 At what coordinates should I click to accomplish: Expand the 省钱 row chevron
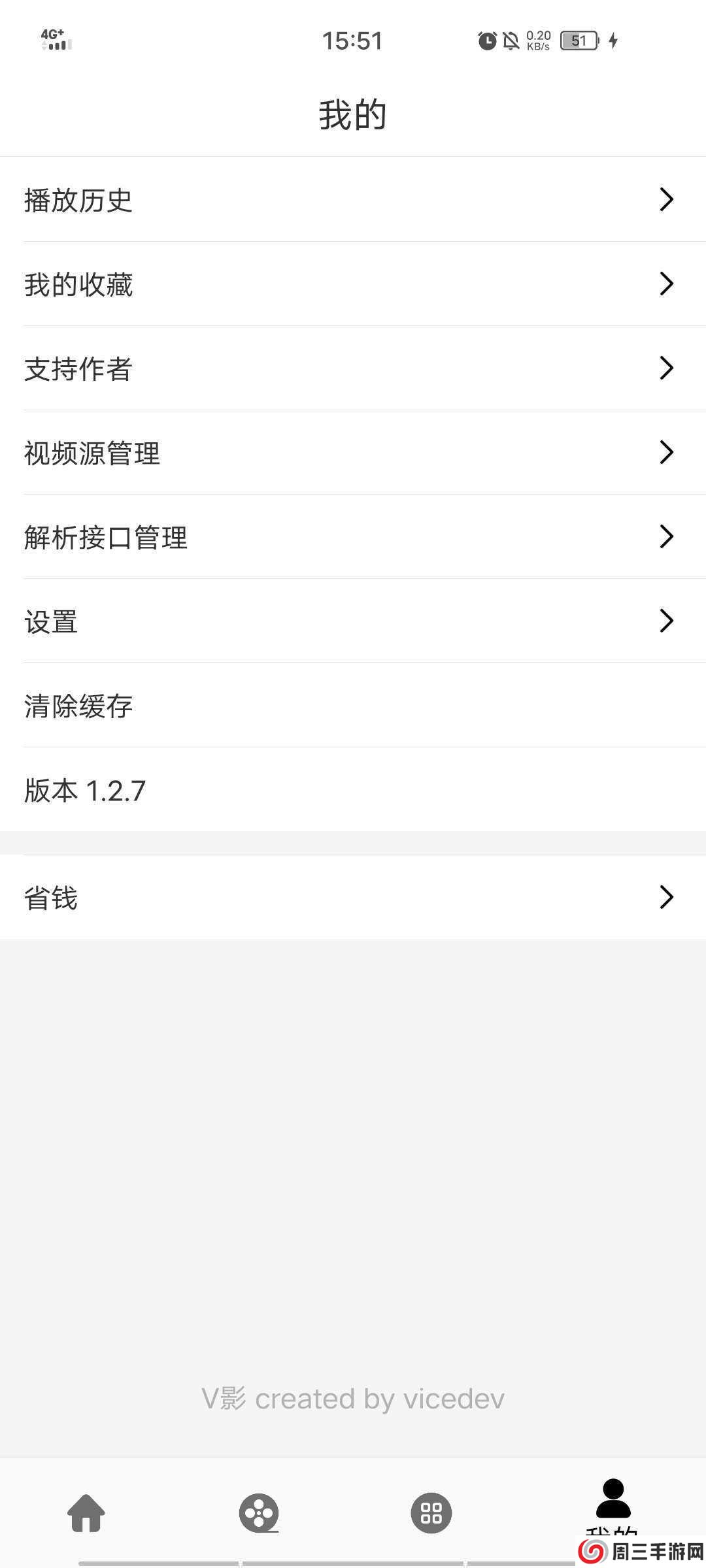click(x=666, y=897)
